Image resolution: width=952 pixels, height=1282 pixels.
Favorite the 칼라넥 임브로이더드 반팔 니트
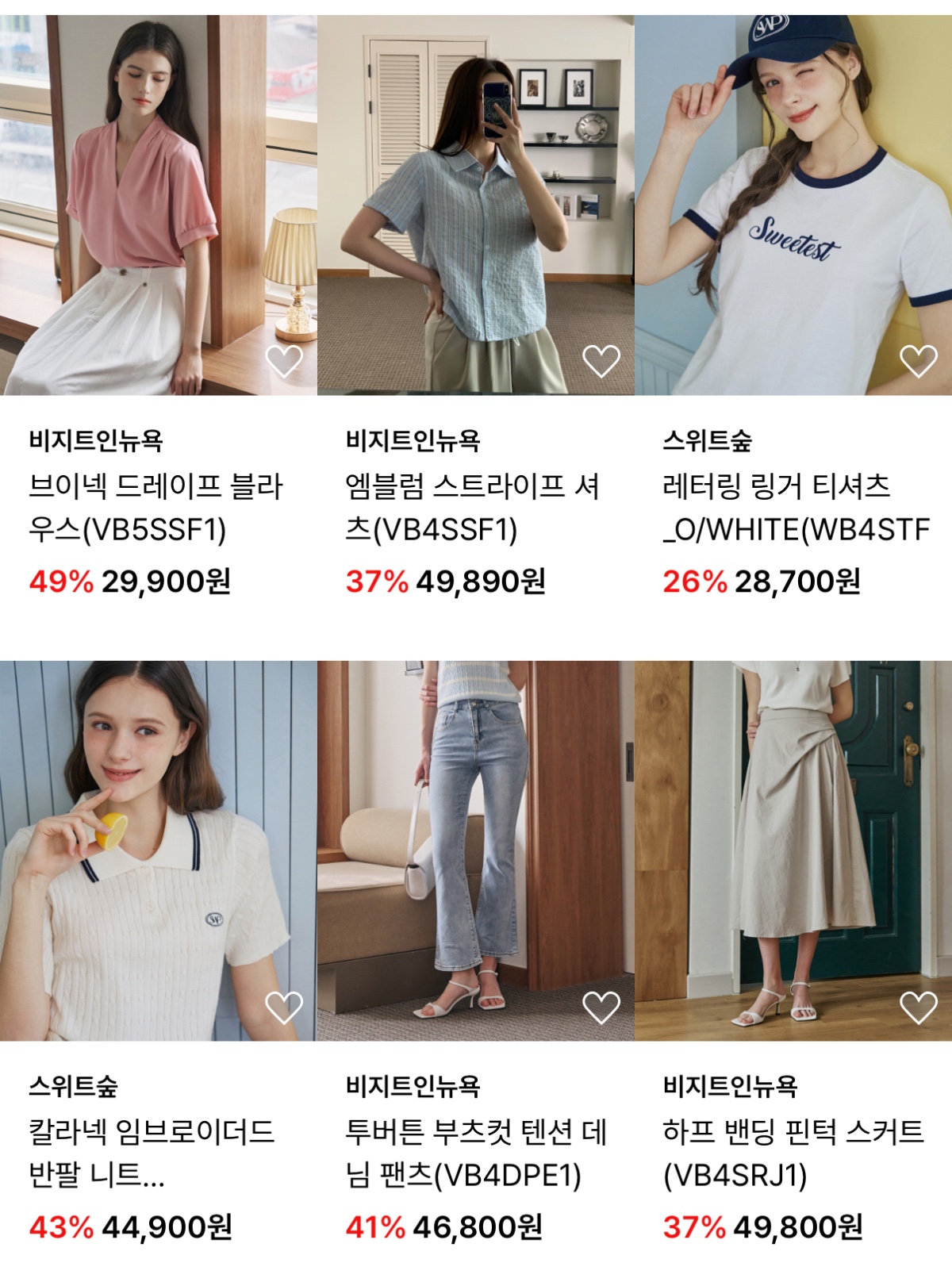(x=283, y=1008)
